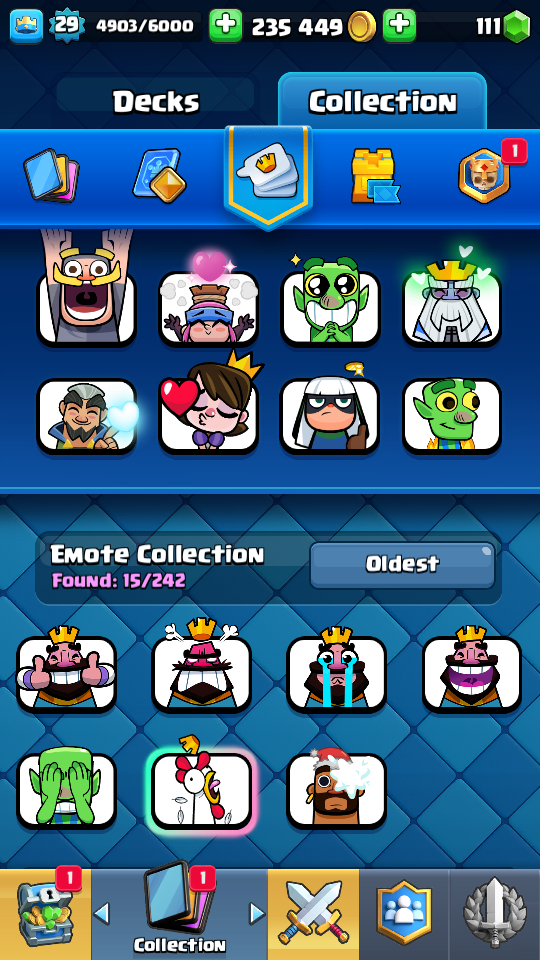Open the magic items section icon
The image size is (540, 960).
[x=159, y=176]
